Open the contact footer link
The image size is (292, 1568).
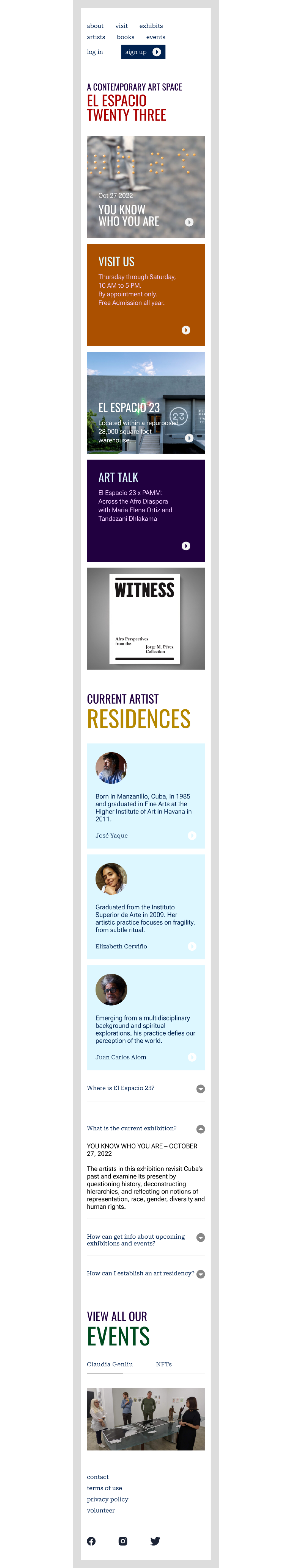pos(98,1477)
